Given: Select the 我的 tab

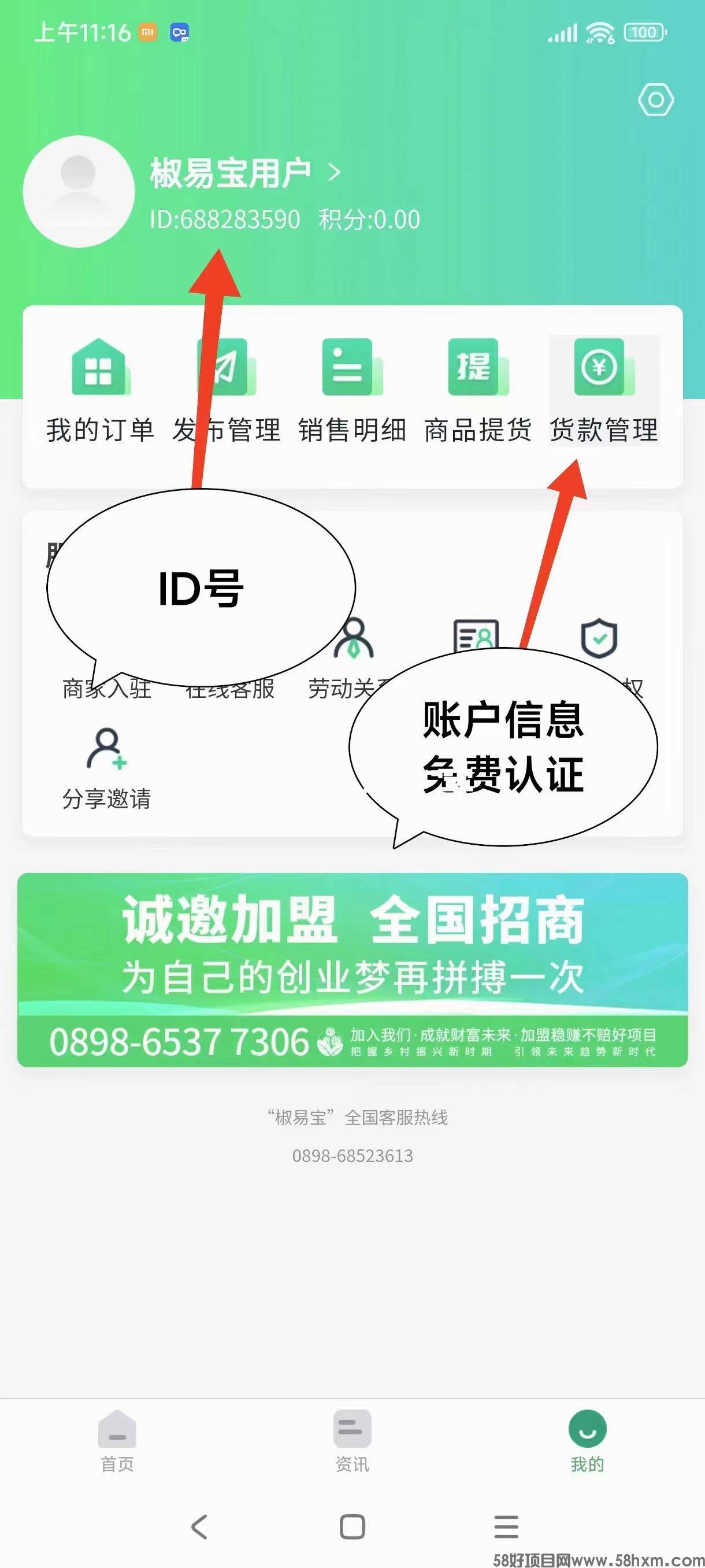Looking at the screenshot, I should pyautogui.click(x=587, y=1441).
